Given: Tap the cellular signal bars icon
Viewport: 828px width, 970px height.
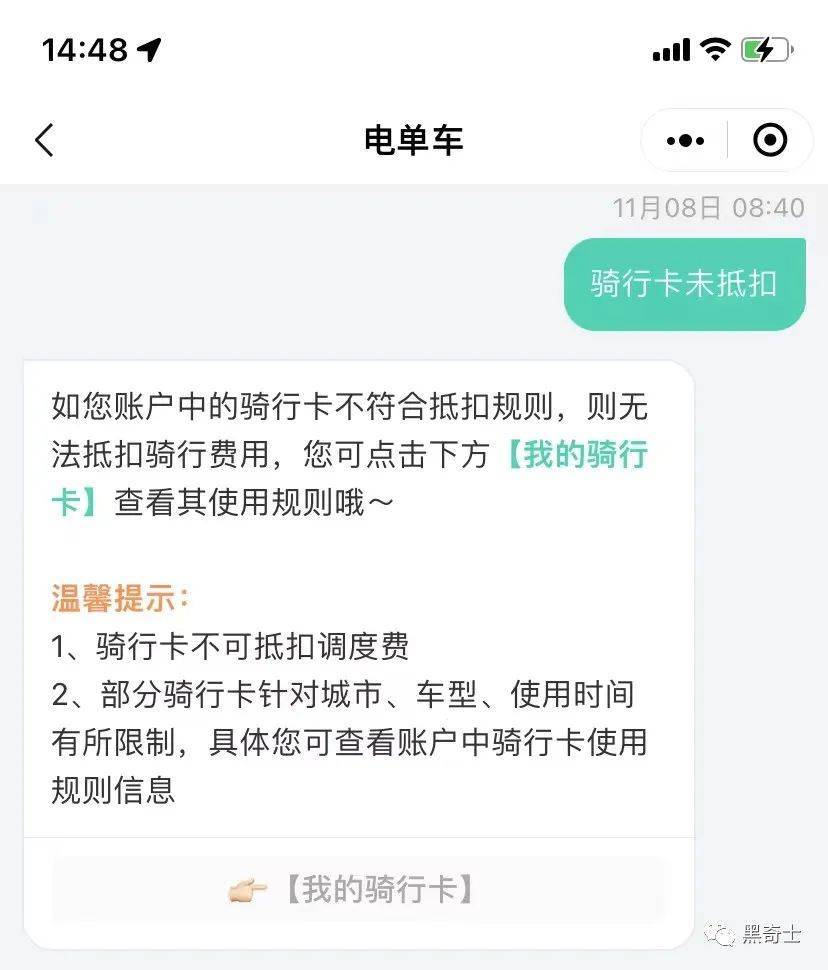Looking at the screenshot, I should point(671,48).
